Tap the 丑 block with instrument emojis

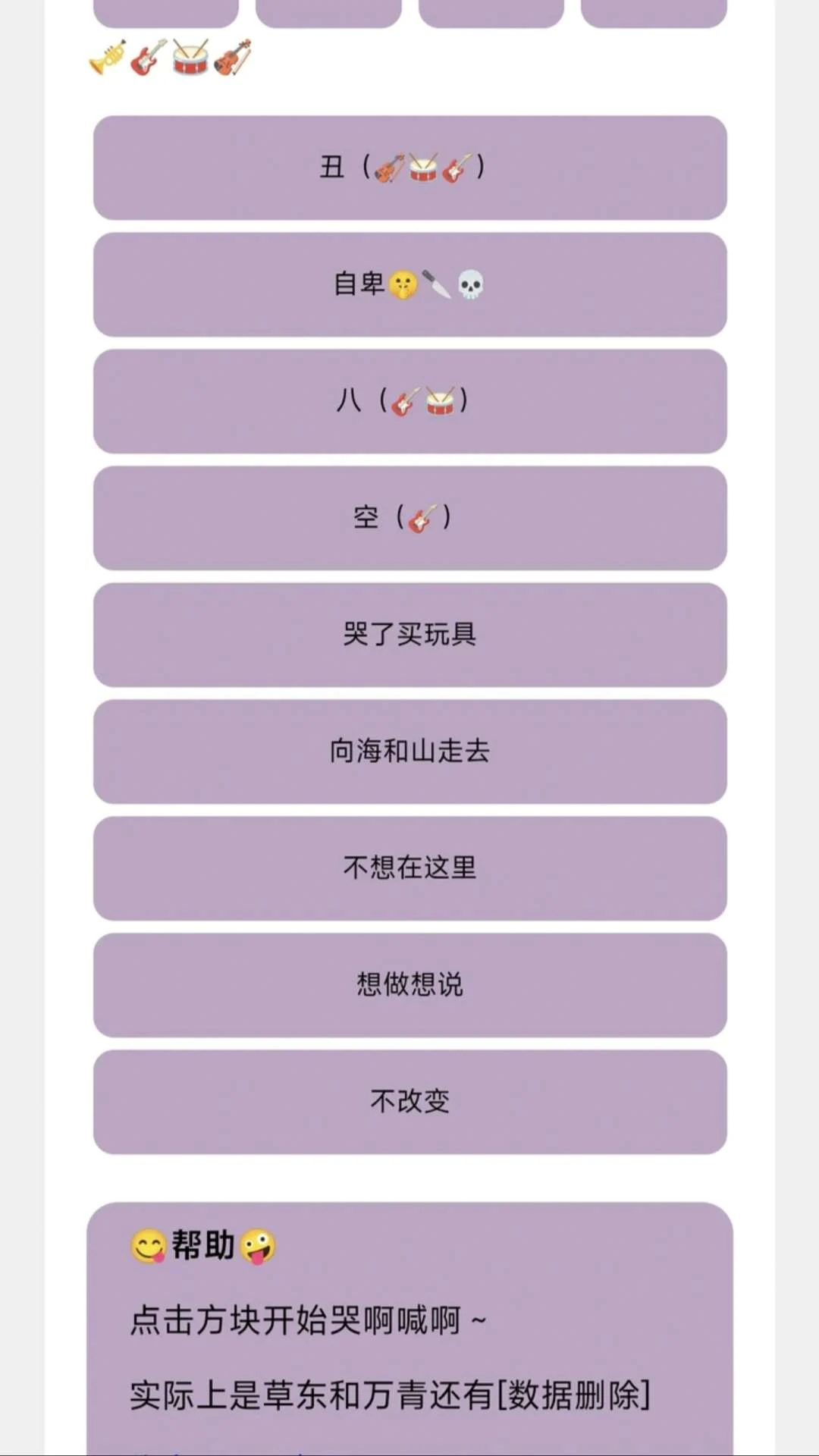click(409, 168)
